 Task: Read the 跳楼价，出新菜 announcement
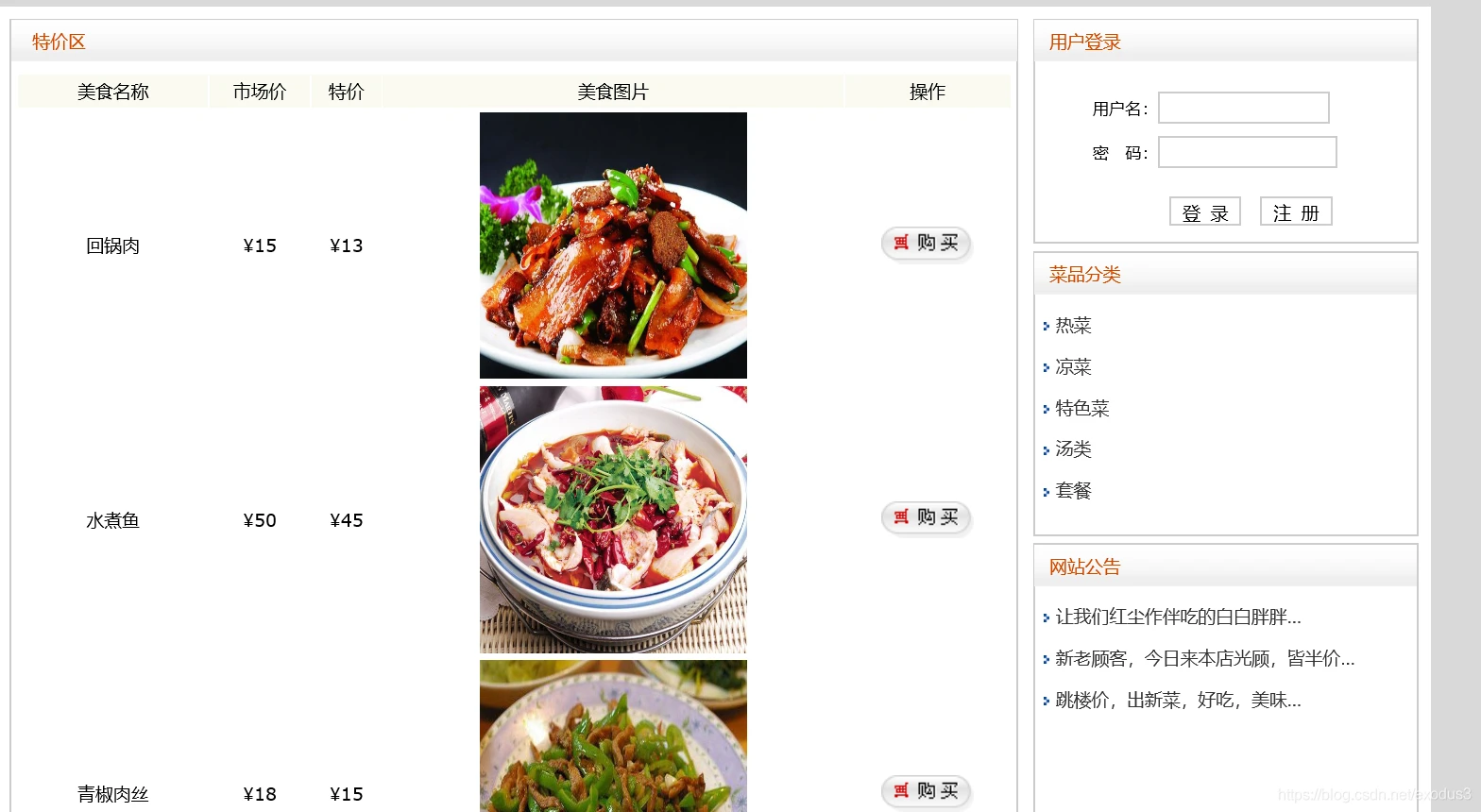(x=1177, y=701)
